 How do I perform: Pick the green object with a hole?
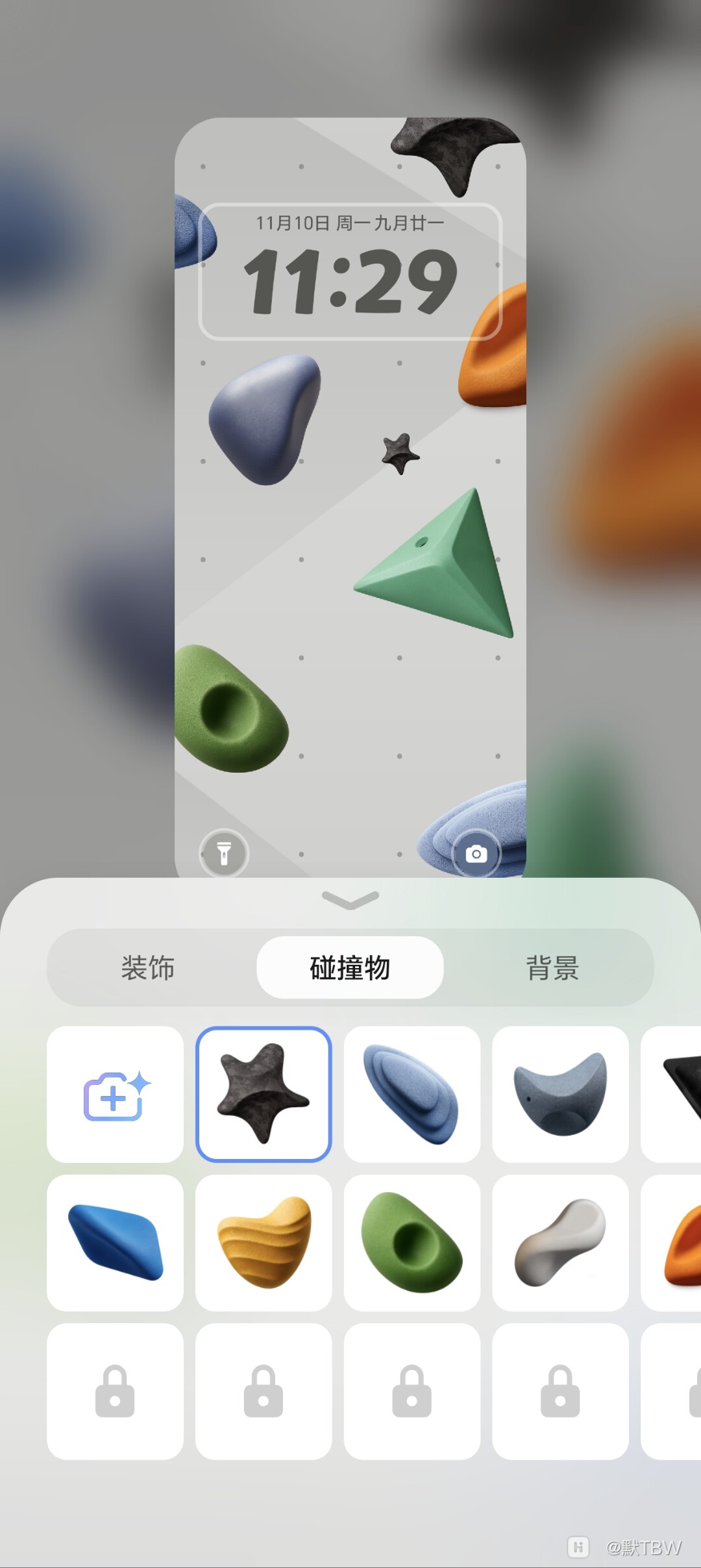[412, 1243]
